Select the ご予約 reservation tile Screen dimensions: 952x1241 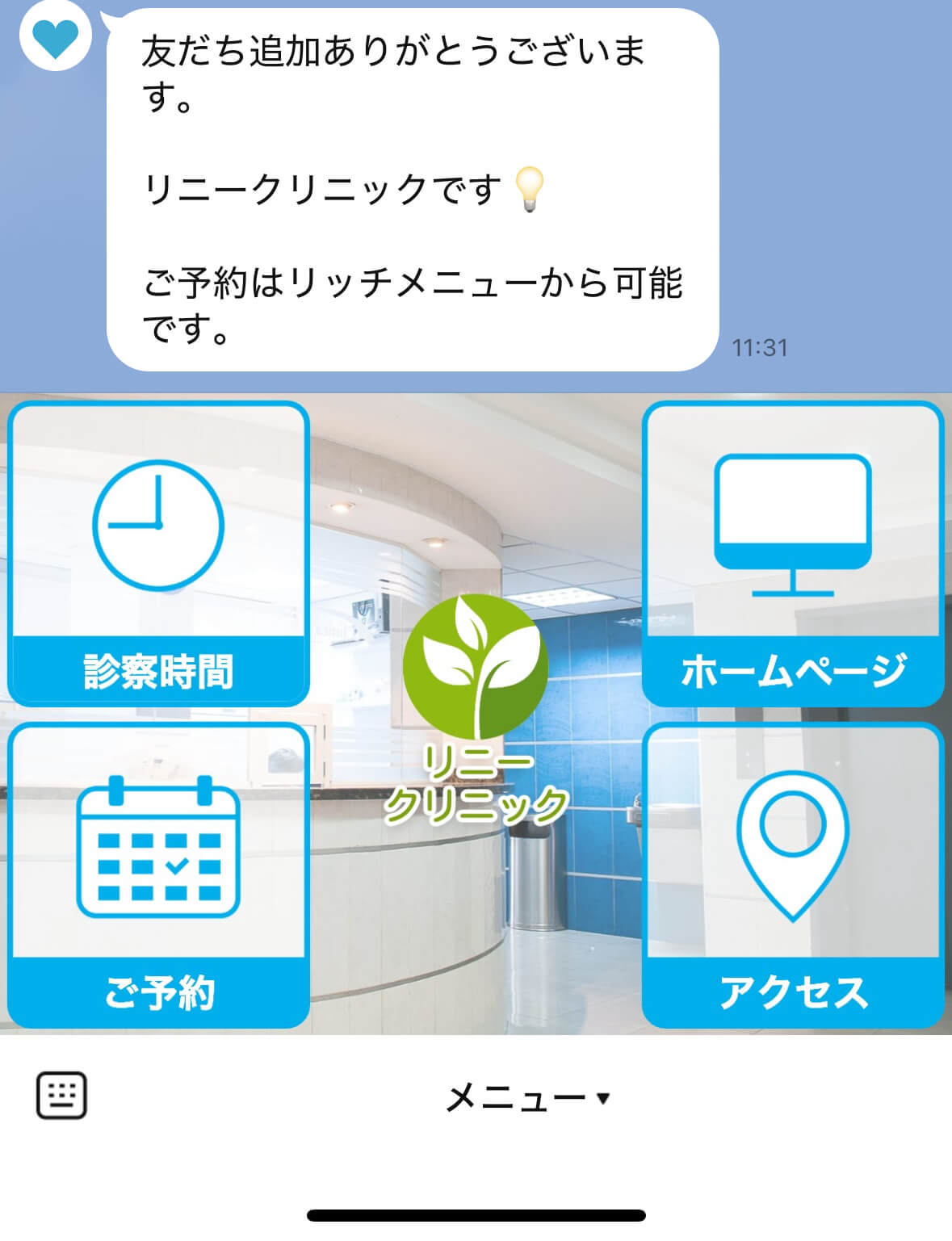tap(158, 875)
